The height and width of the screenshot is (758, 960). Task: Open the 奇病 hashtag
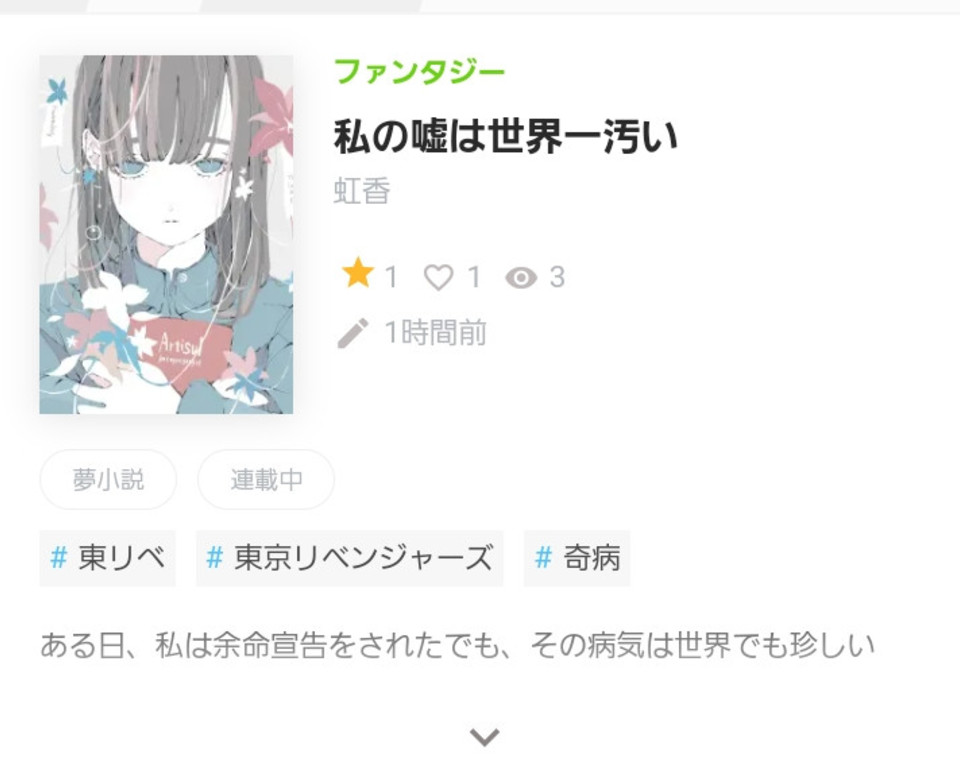point(577,558)
